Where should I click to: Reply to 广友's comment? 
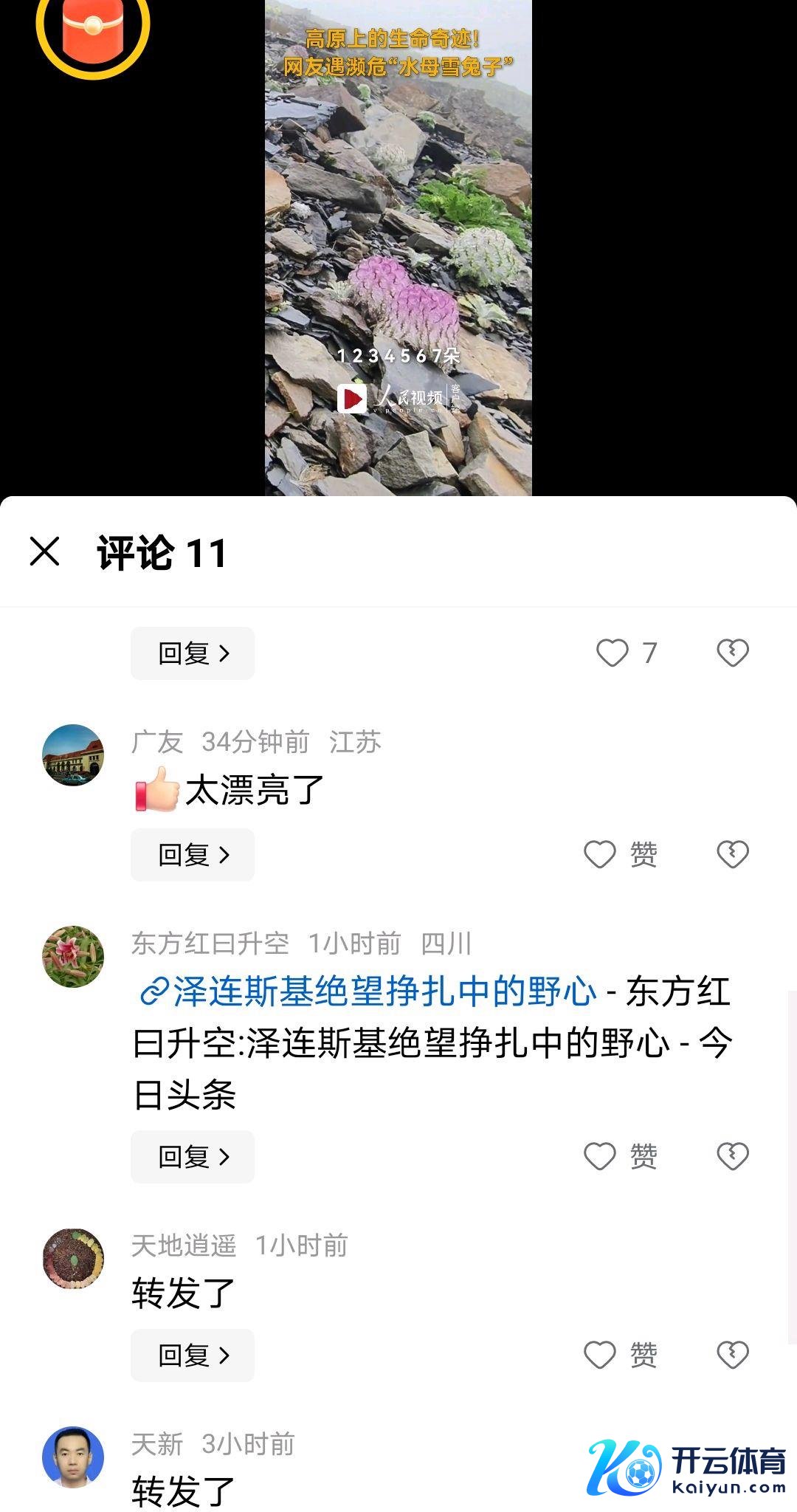pyautogui.click(x=193, y=855)
